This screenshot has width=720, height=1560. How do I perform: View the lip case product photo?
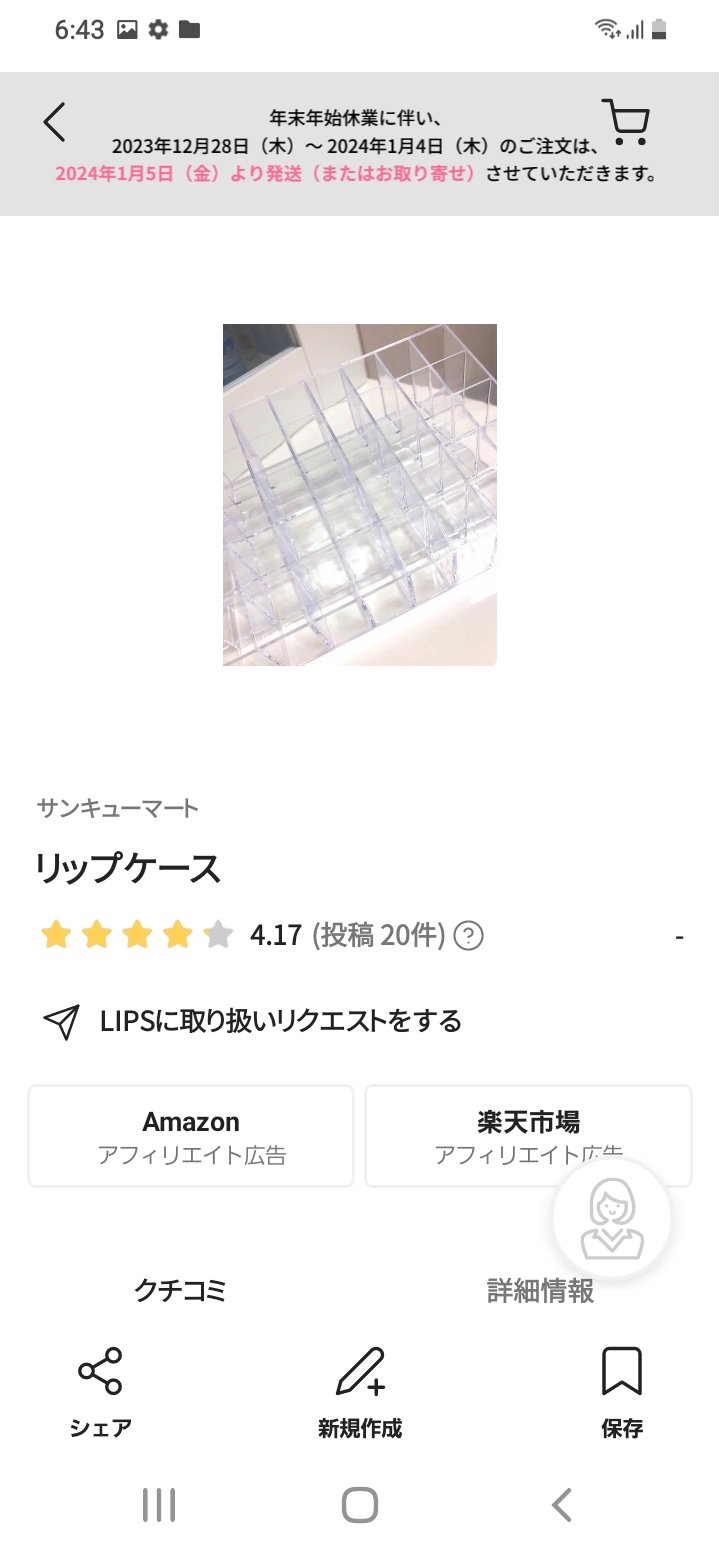(359, 494)
